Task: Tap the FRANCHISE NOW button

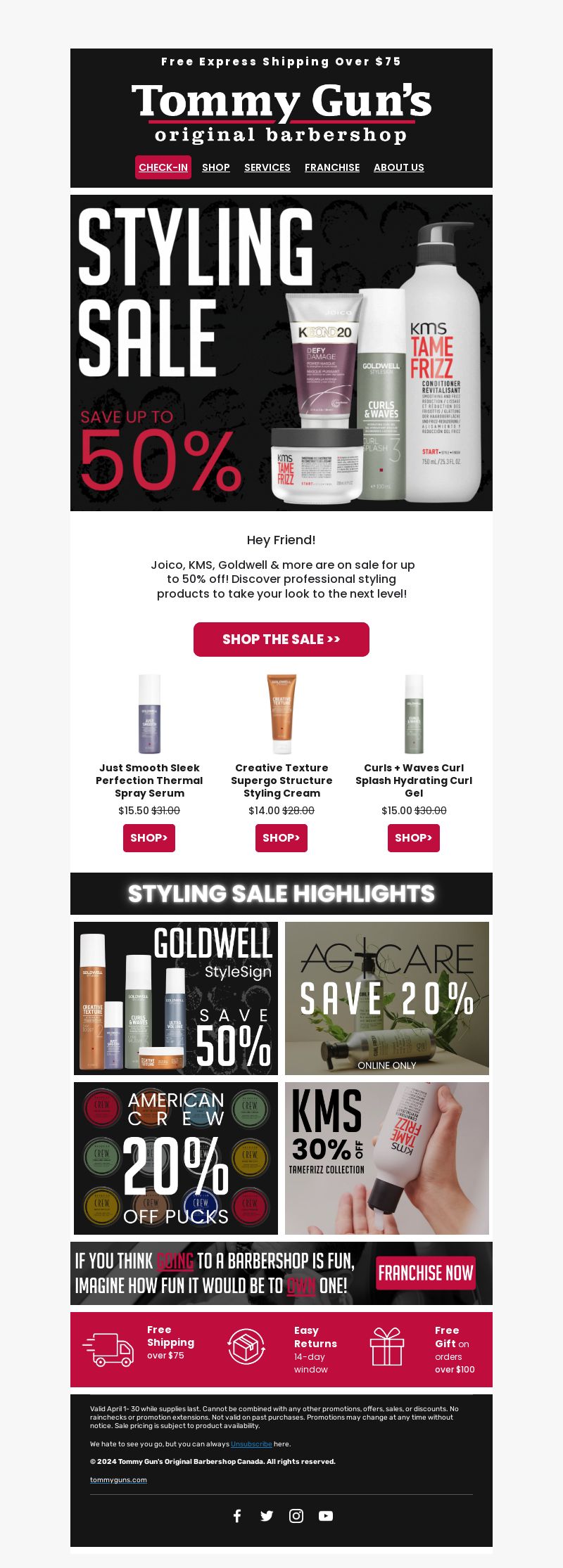Action: (425, 1273)
